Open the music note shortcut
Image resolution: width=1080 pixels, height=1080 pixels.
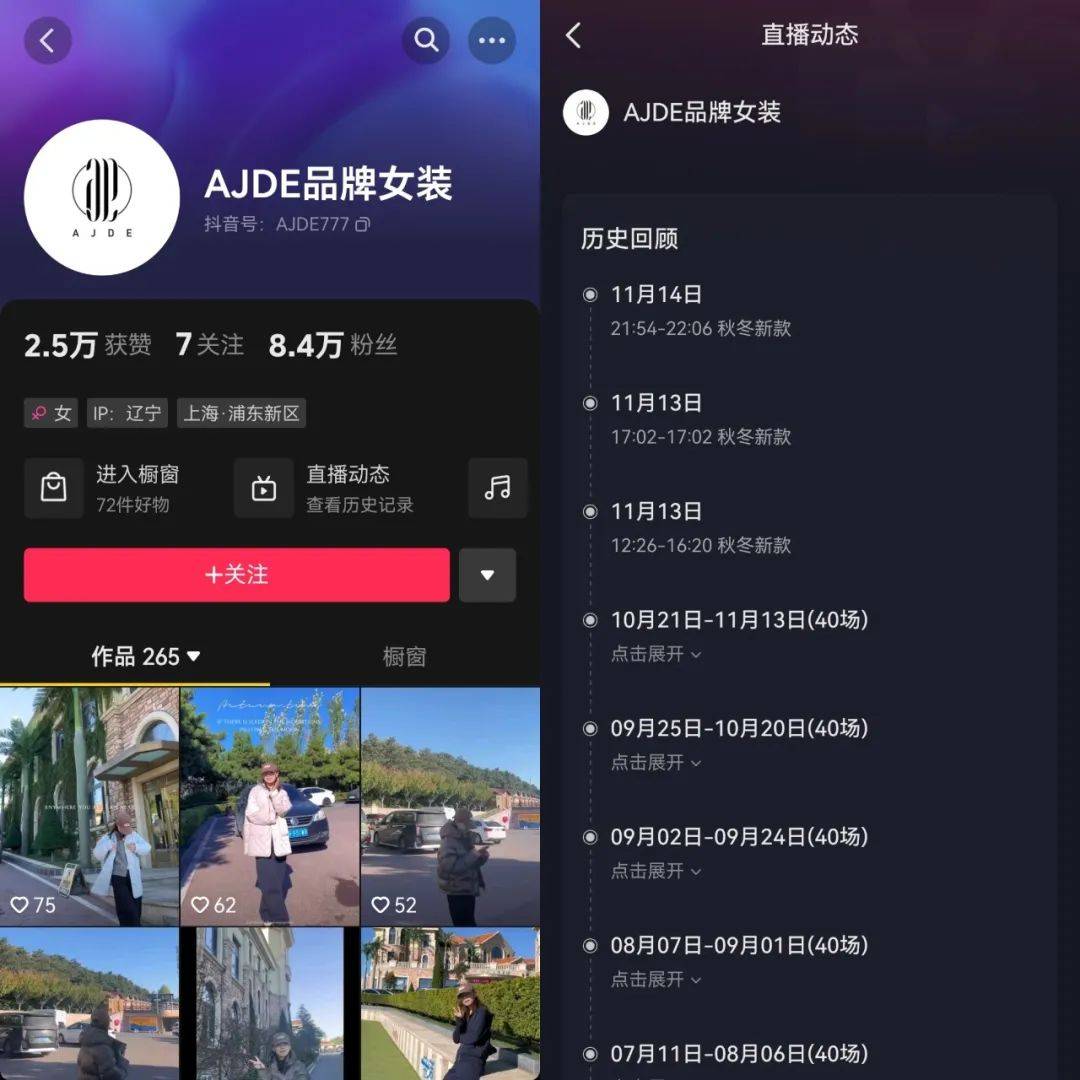[x=497, y=488]
